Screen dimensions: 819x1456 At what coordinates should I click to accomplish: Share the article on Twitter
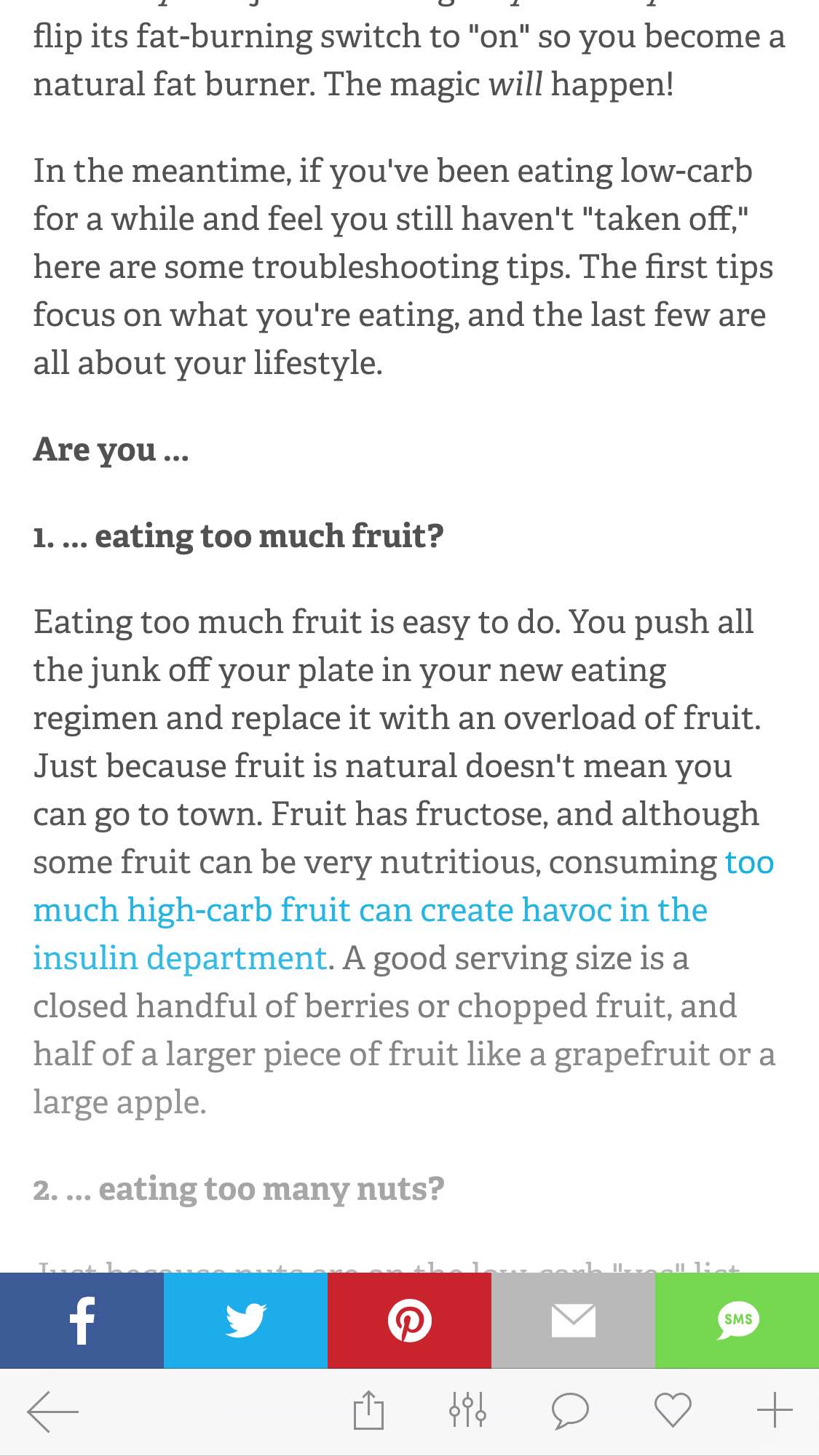[245, 1320]
